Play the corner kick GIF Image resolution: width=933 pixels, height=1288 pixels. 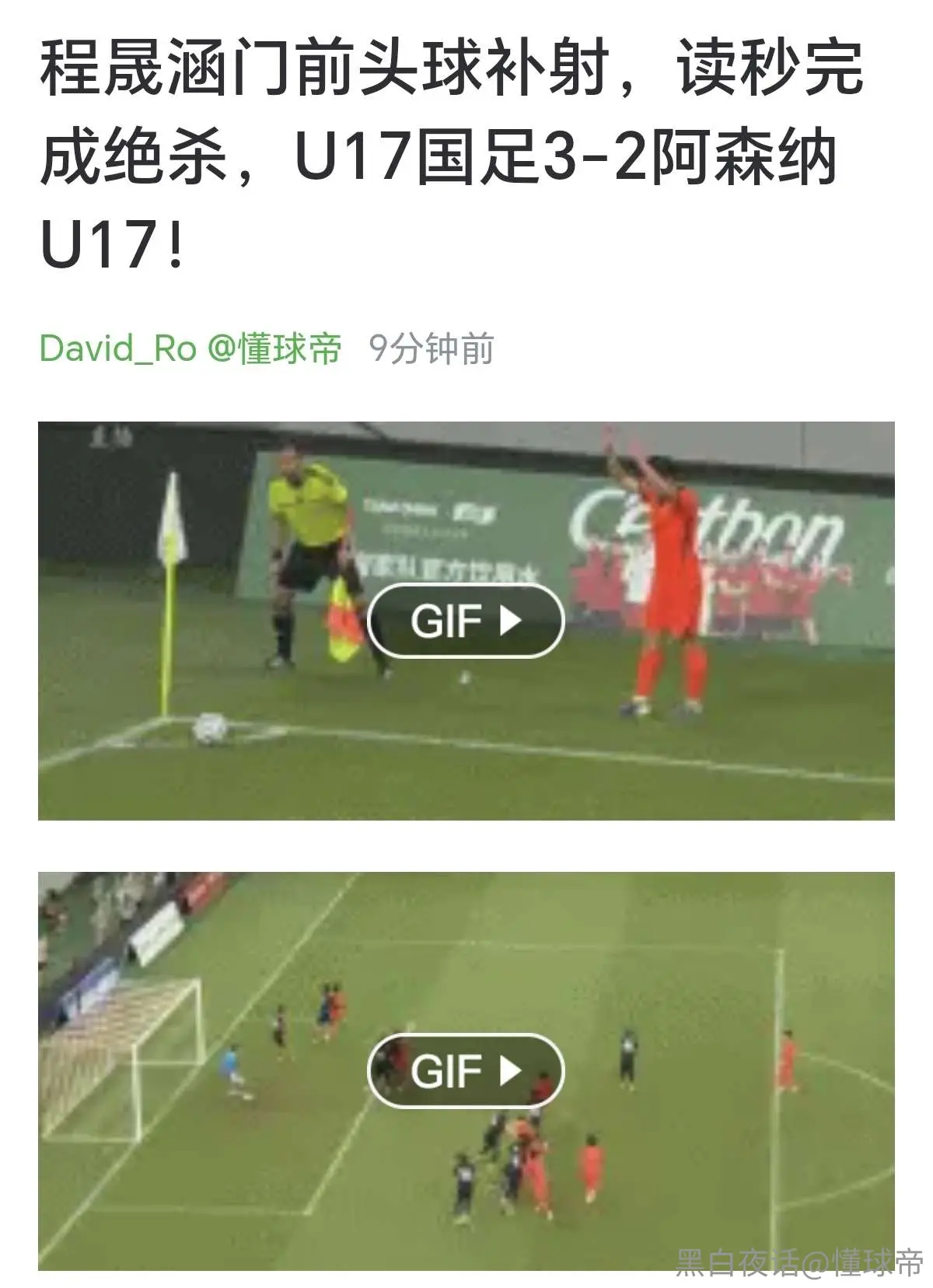point(465,621)
